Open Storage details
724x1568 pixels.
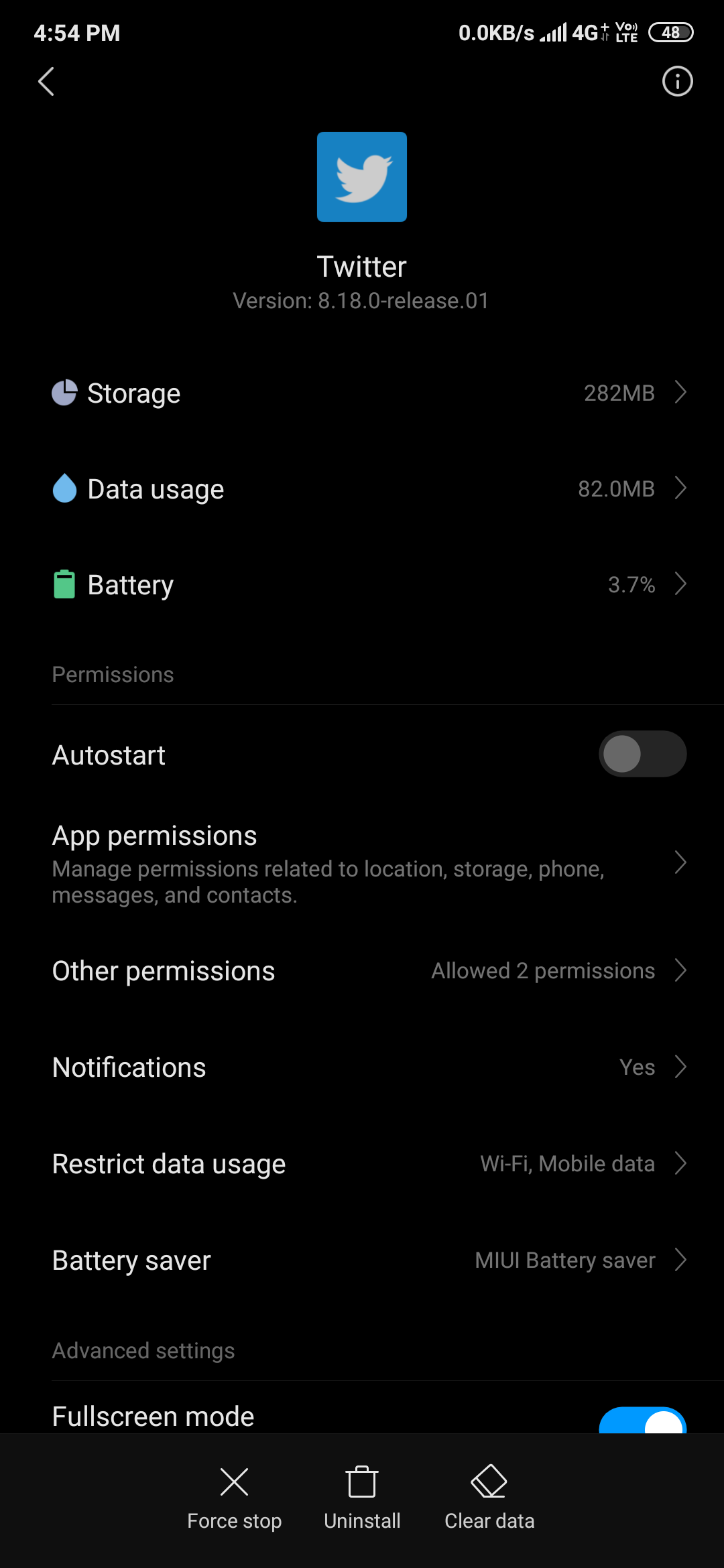pyautogui.click(x=362, y=393)
